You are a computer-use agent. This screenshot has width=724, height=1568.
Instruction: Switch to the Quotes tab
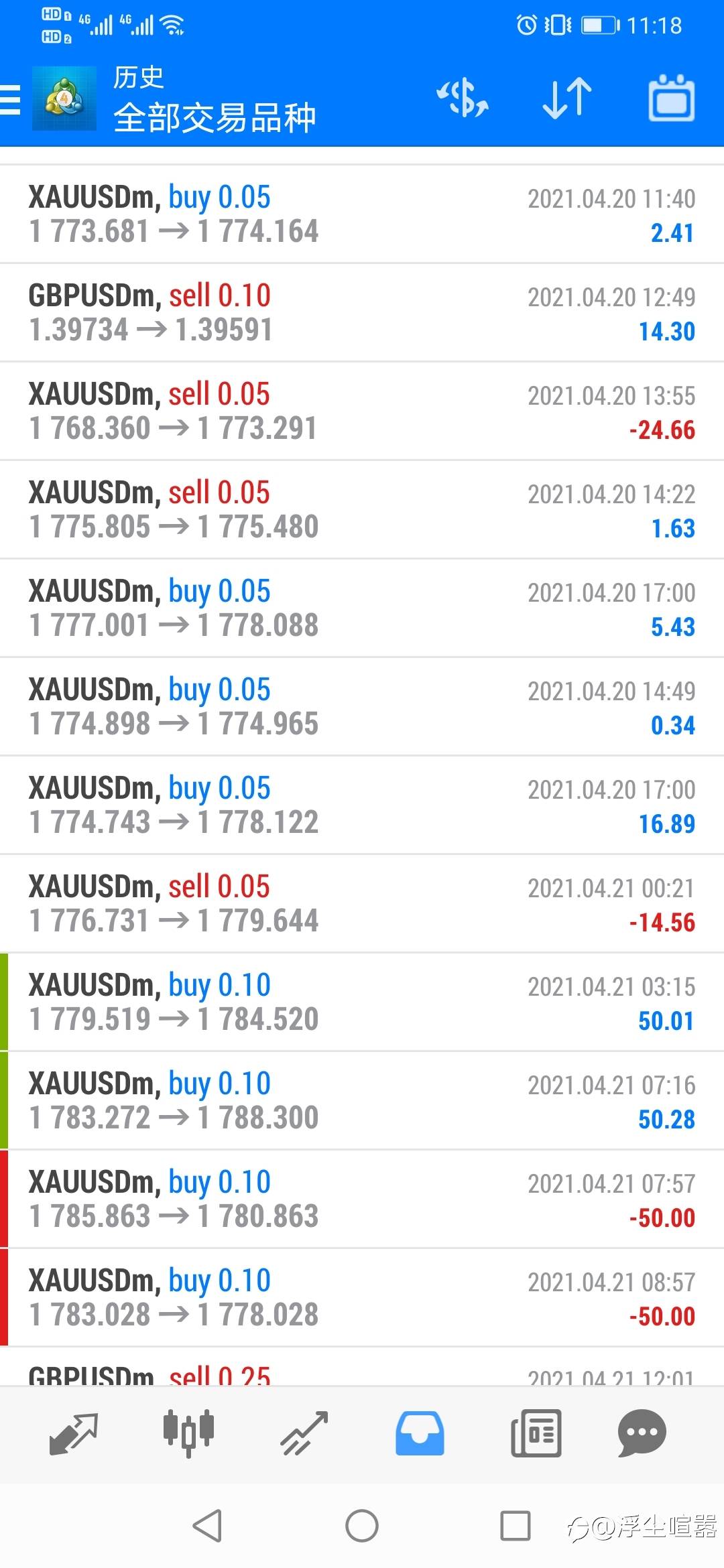tap(74, 1434)
